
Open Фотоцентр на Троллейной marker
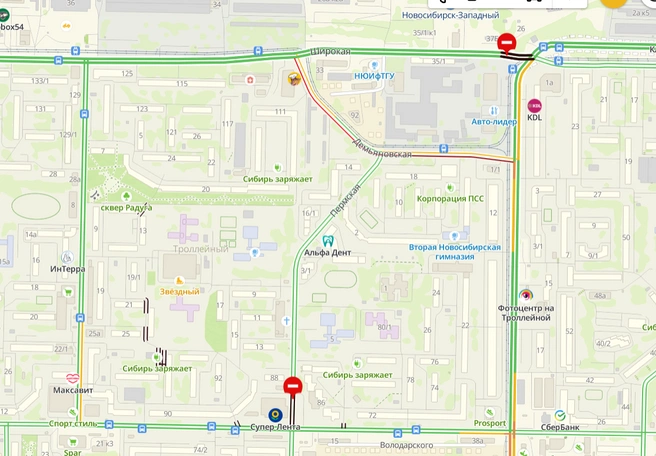tap(526, 296)
